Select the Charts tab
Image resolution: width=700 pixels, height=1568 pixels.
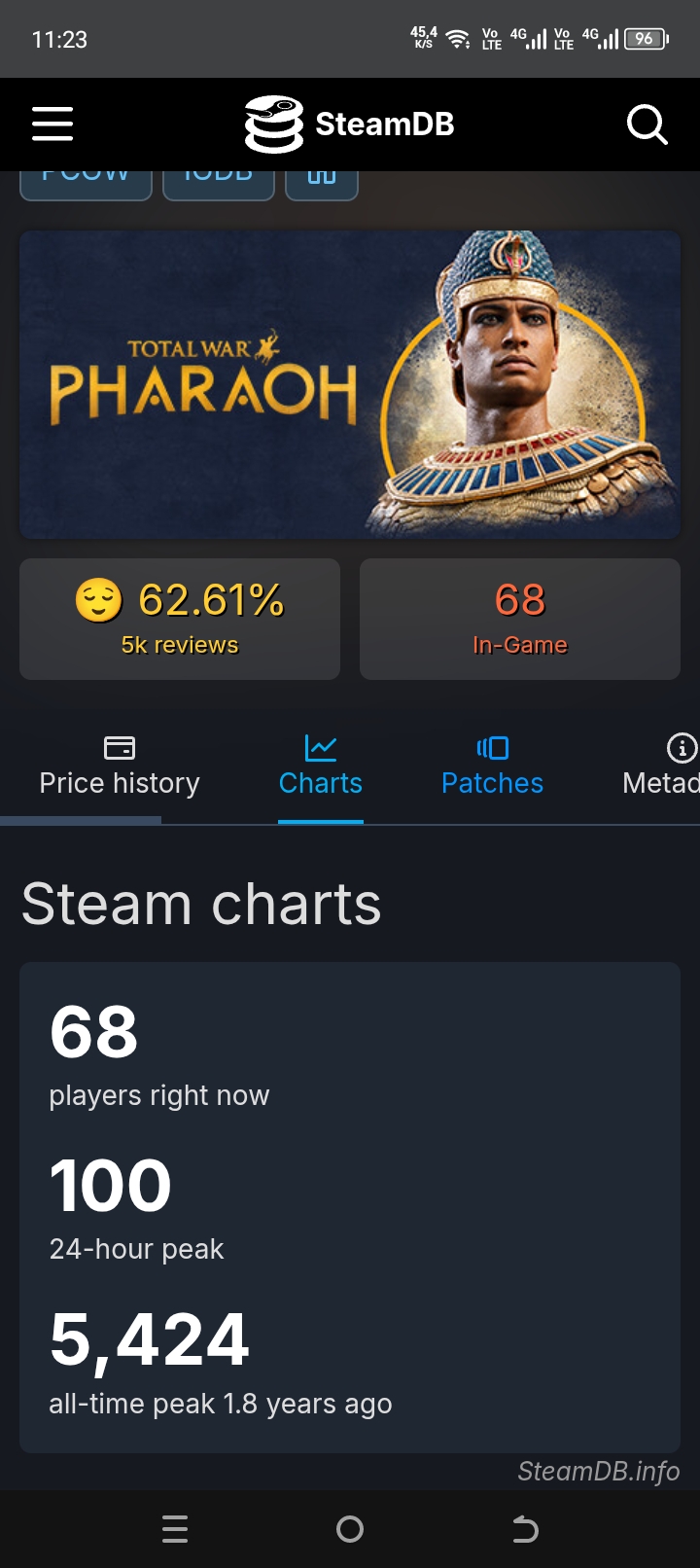pyautogui.click(x=321, y=766)
